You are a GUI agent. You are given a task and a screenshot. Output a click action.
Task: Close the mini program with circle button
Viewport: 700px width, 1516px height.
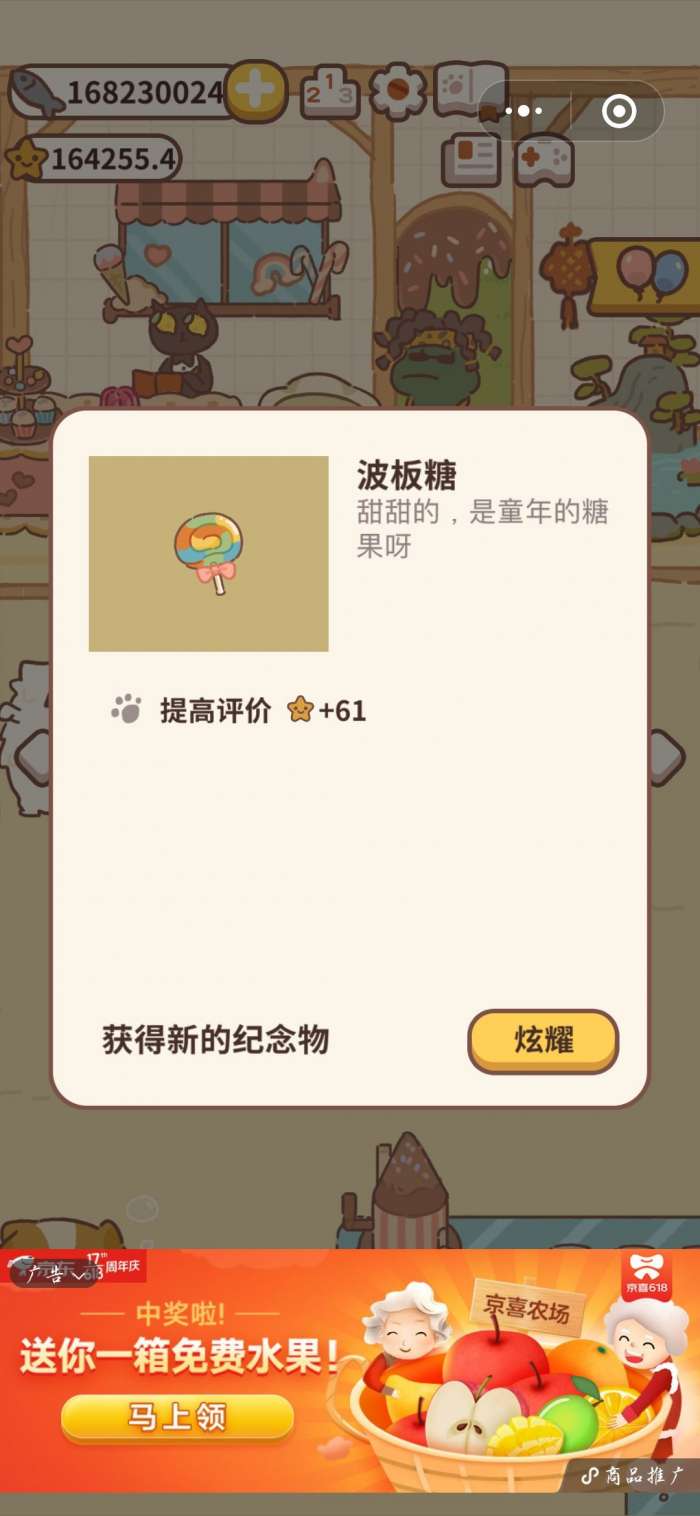coord(619,111)
